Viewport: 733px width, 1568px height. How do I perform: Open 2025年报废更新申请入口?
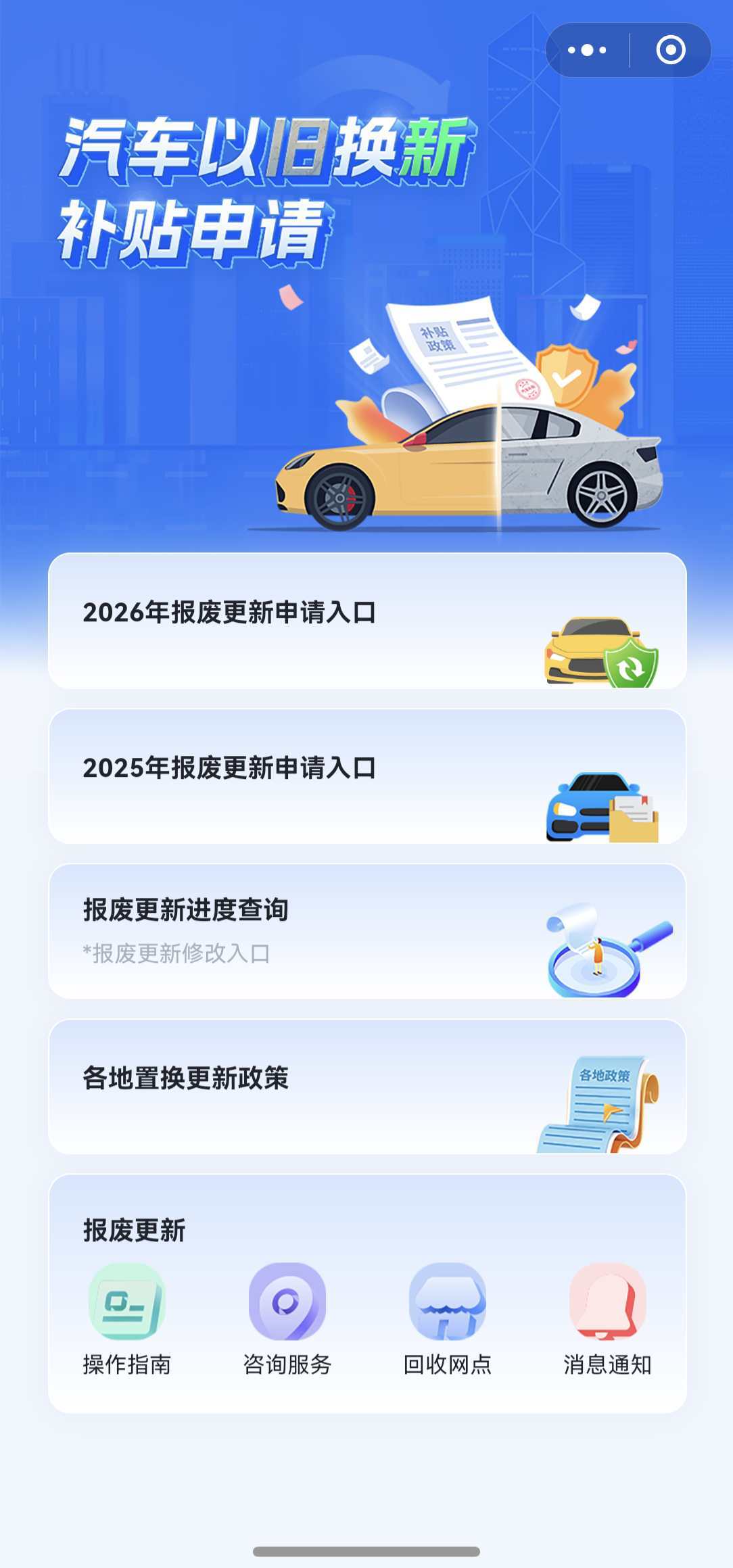(x=367, y=776)
